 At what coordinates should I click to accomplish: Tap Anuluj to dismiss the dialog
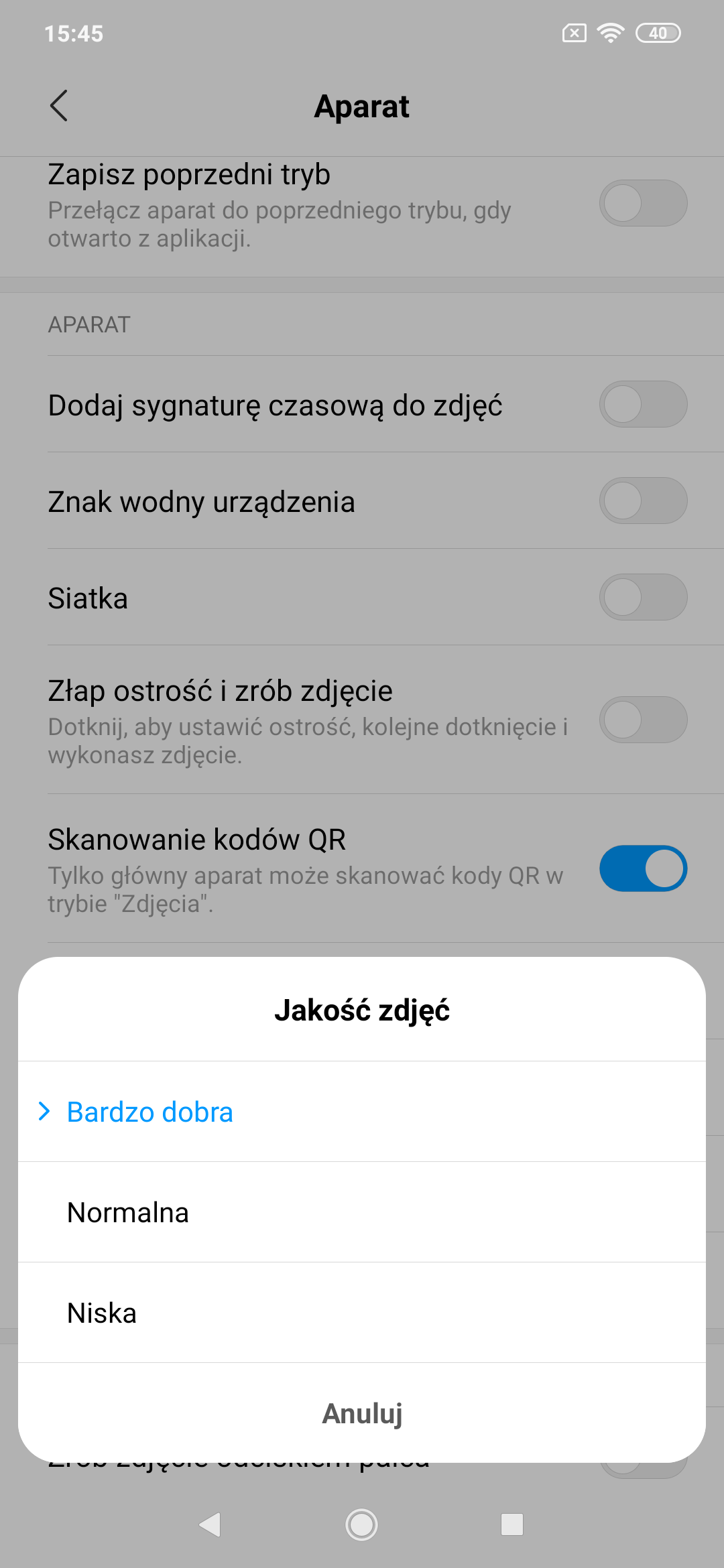pyautogui.click(x=362, y=1413)
